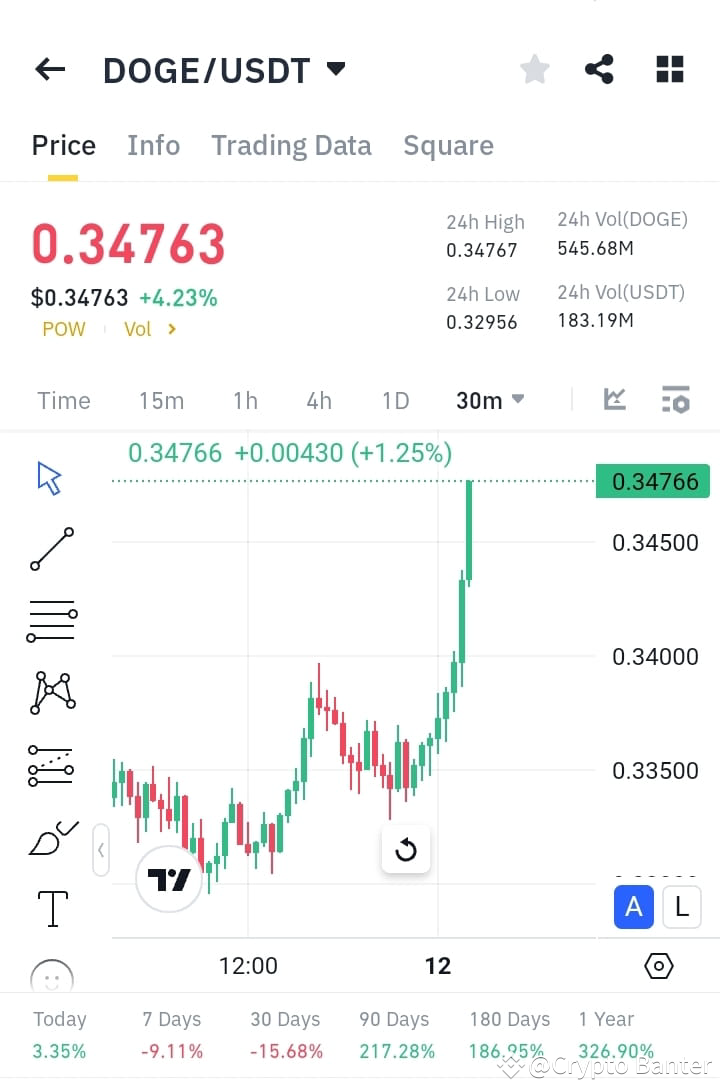Select the trend line drawing tool
Screen dimensions: 720x1088
50,548
